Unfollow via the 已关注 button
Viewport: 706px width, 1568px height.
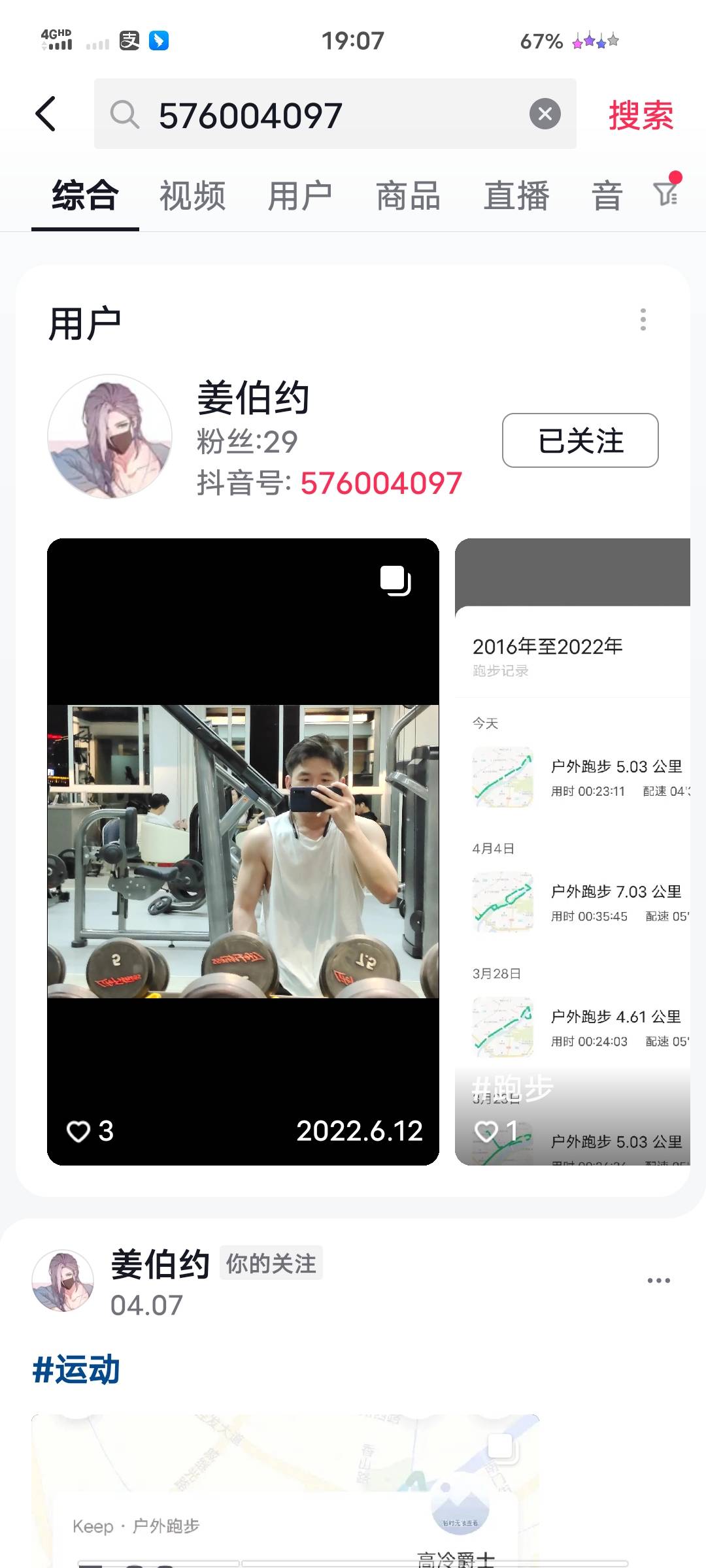[x=580, y=440]
